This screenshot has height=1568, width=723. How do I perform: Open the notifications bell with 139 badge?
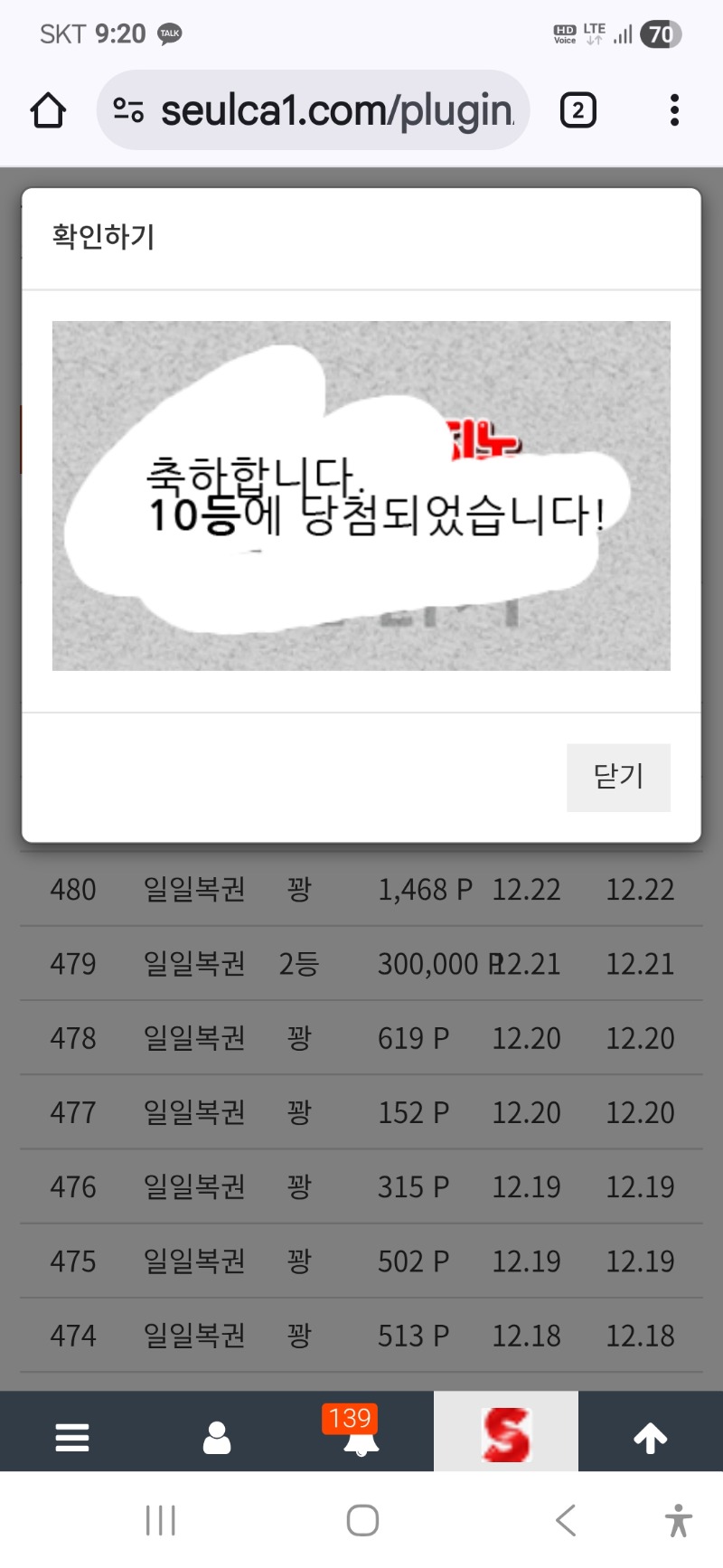pos(361,1434)
